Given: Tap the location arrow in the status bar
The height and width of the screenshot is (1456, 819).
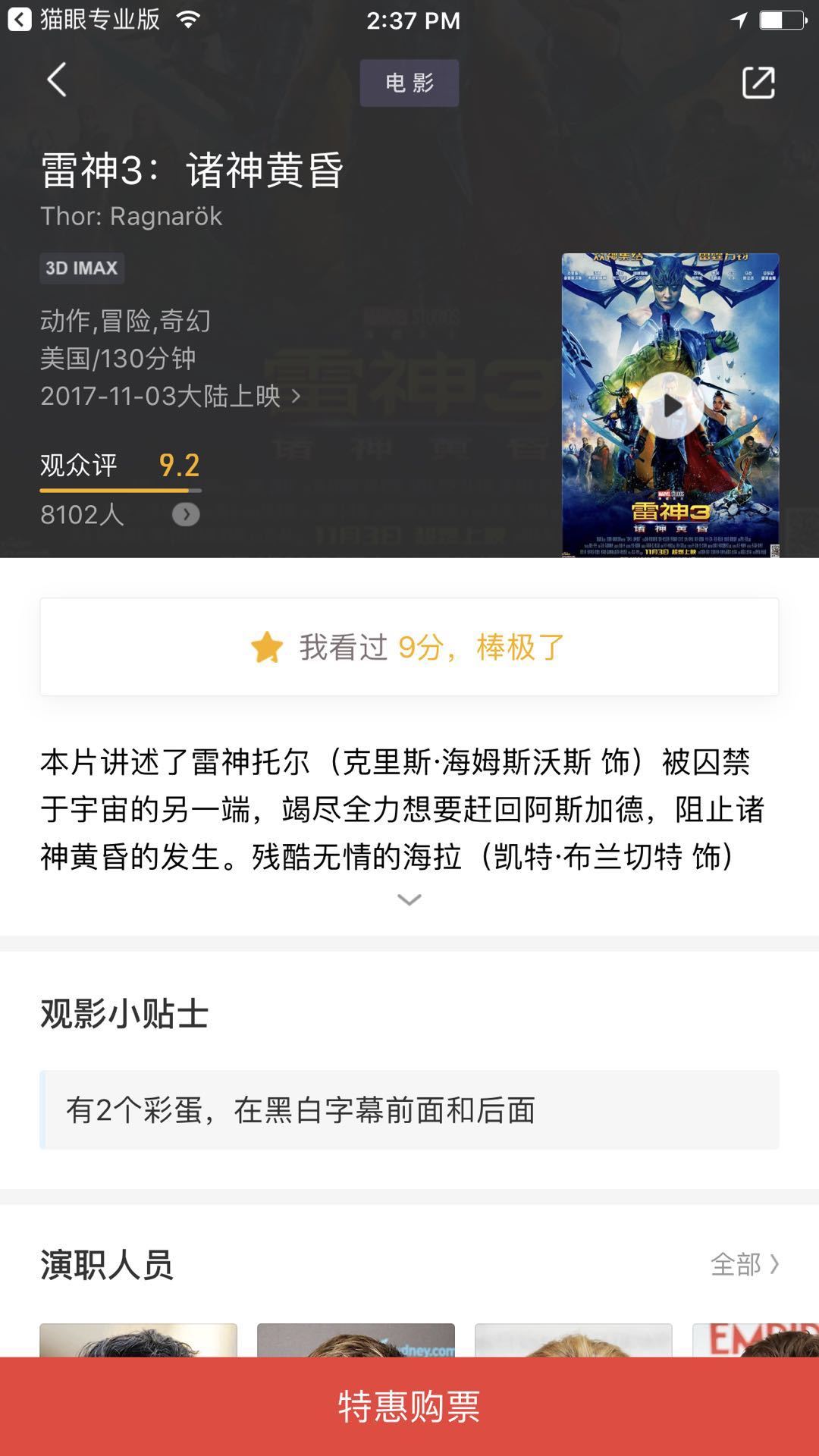Looking at the screenshot, I should [739, 20].
